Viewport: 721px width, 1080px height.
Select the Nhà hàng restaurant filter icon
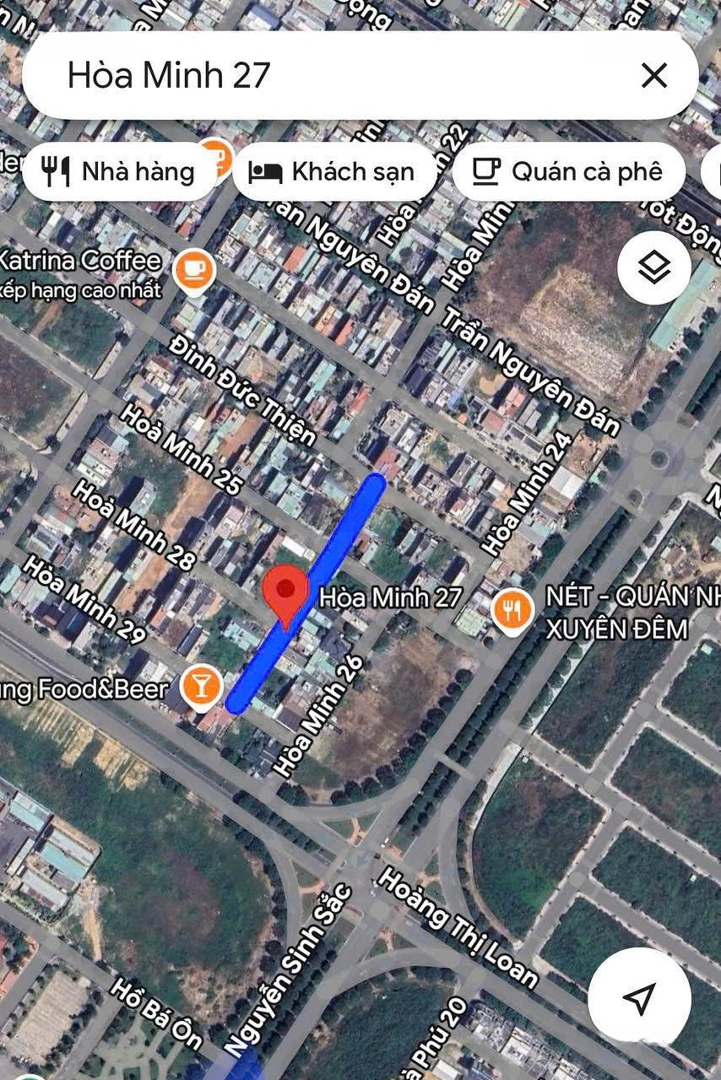[57, 171]
